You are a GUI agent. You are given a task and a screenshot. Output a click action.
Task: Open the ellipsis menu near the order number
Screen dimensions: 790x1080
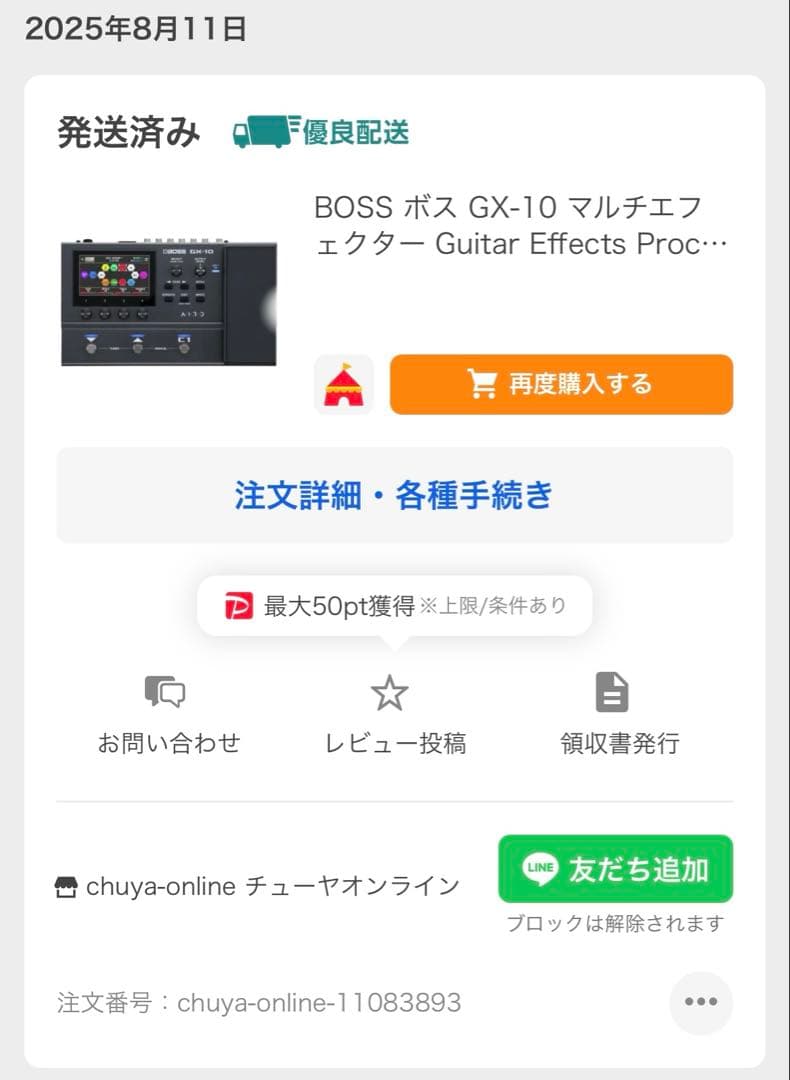tap(701, 1002)
